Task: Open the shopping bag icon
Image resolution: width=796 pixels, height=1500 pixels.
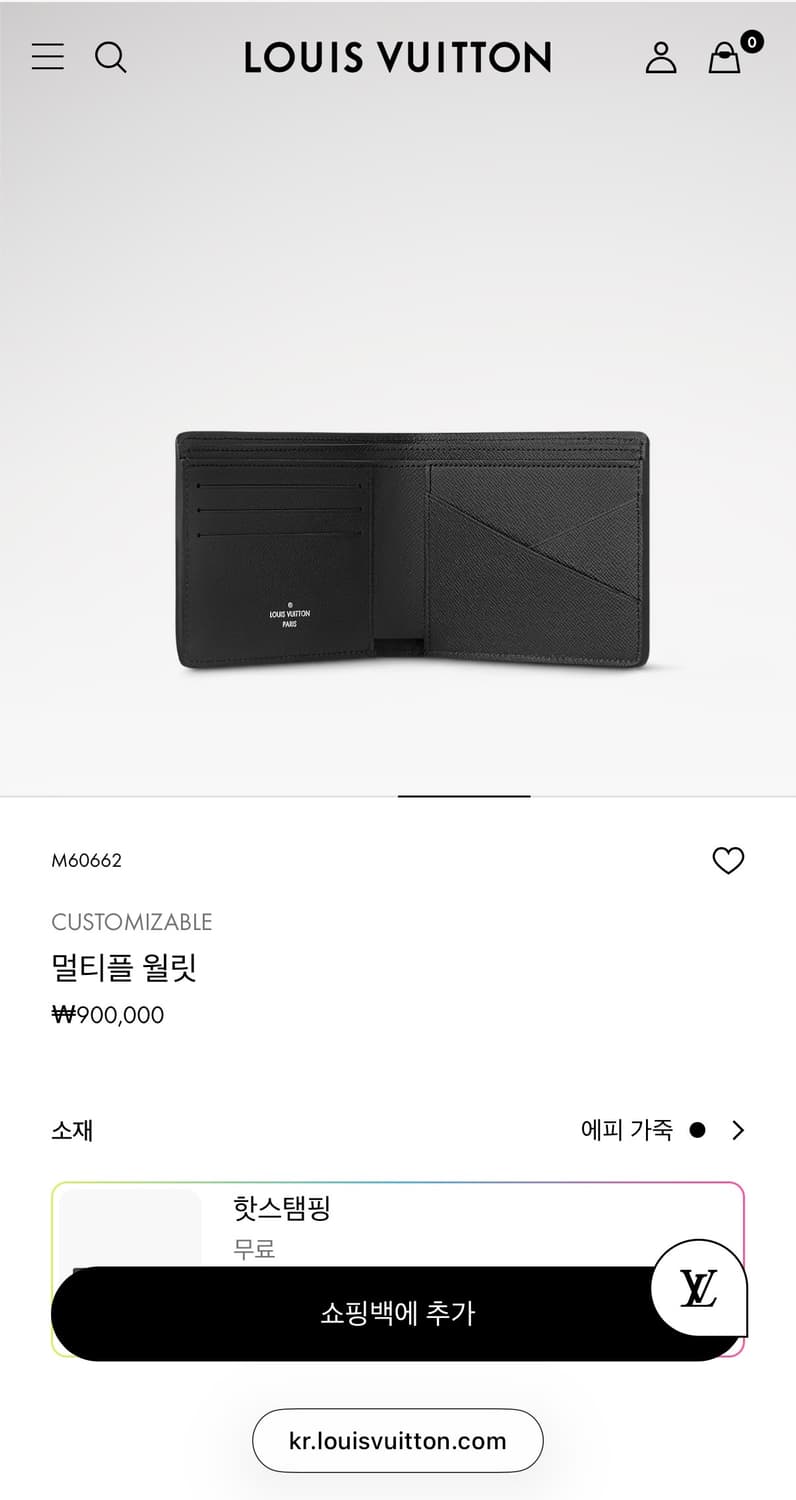Action: tap(724, 58)
